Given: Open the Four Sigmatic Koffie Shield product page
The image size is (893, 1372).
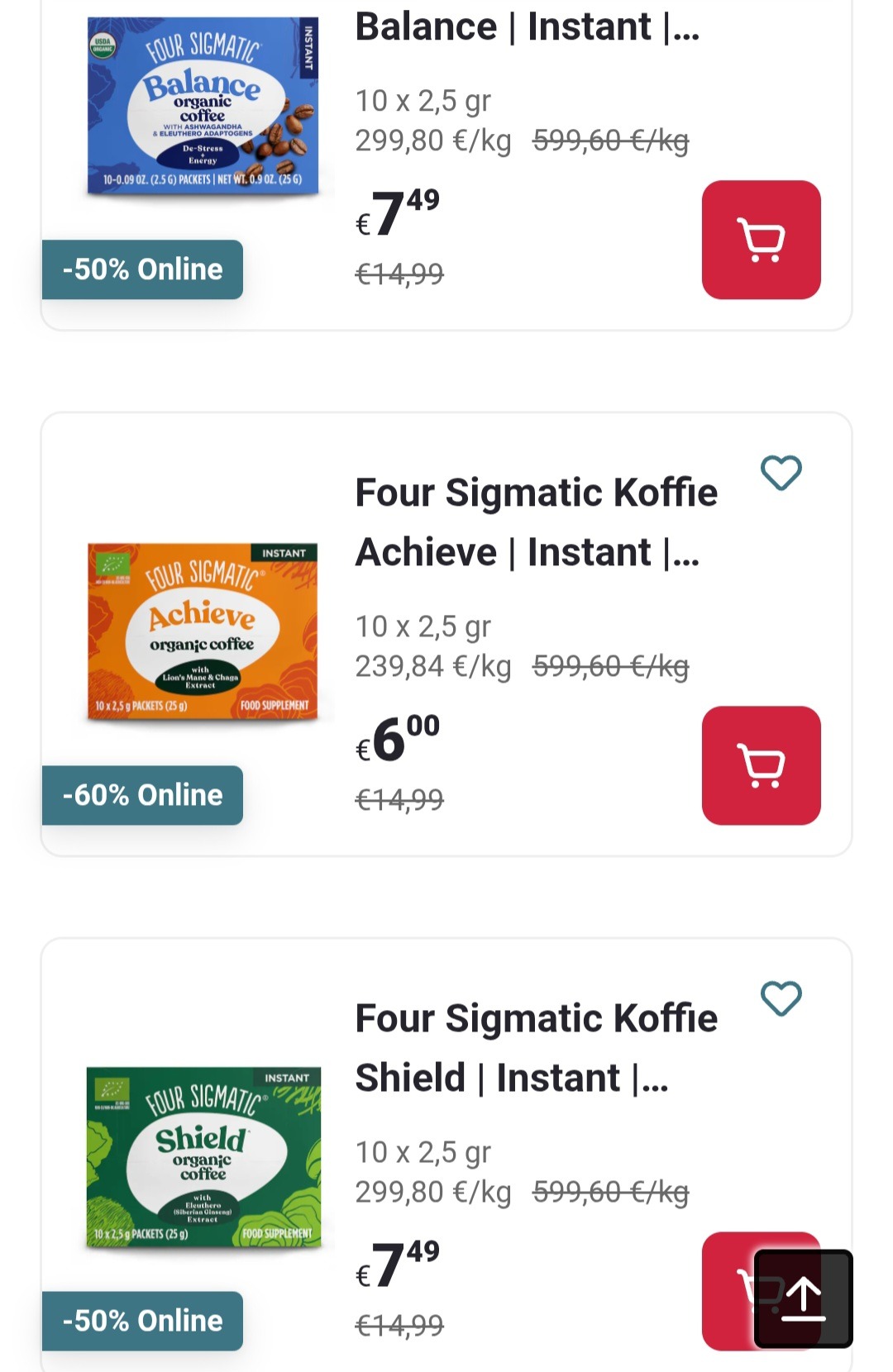Looking at the screenshot, I should [x=536, y=1048].
